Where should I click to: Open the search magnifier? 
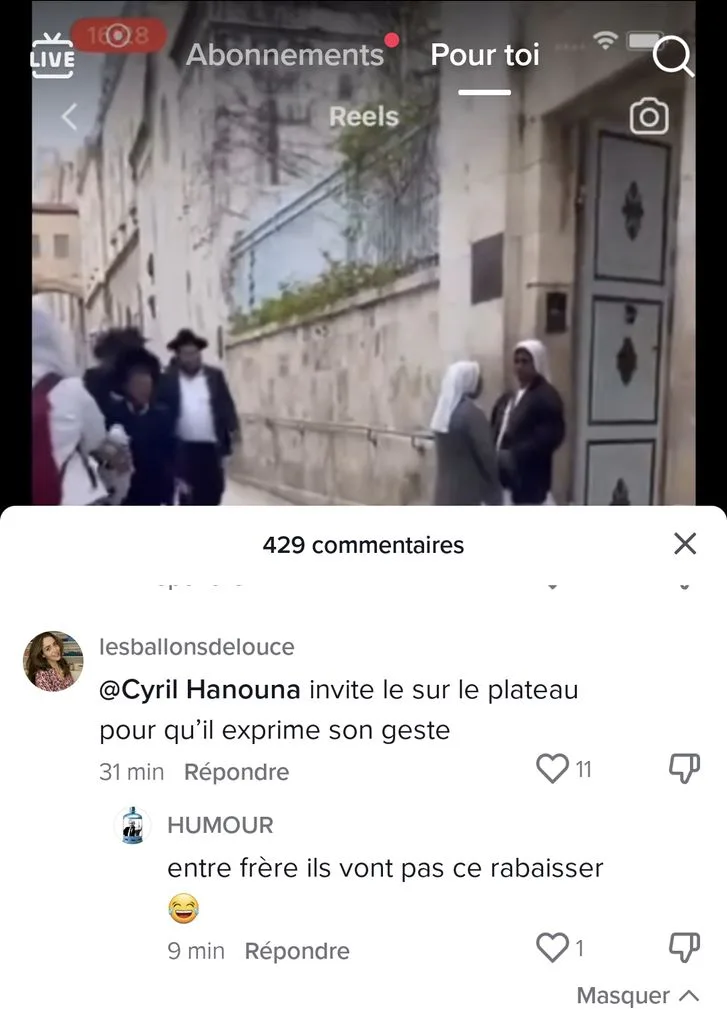tap(673, 57)
